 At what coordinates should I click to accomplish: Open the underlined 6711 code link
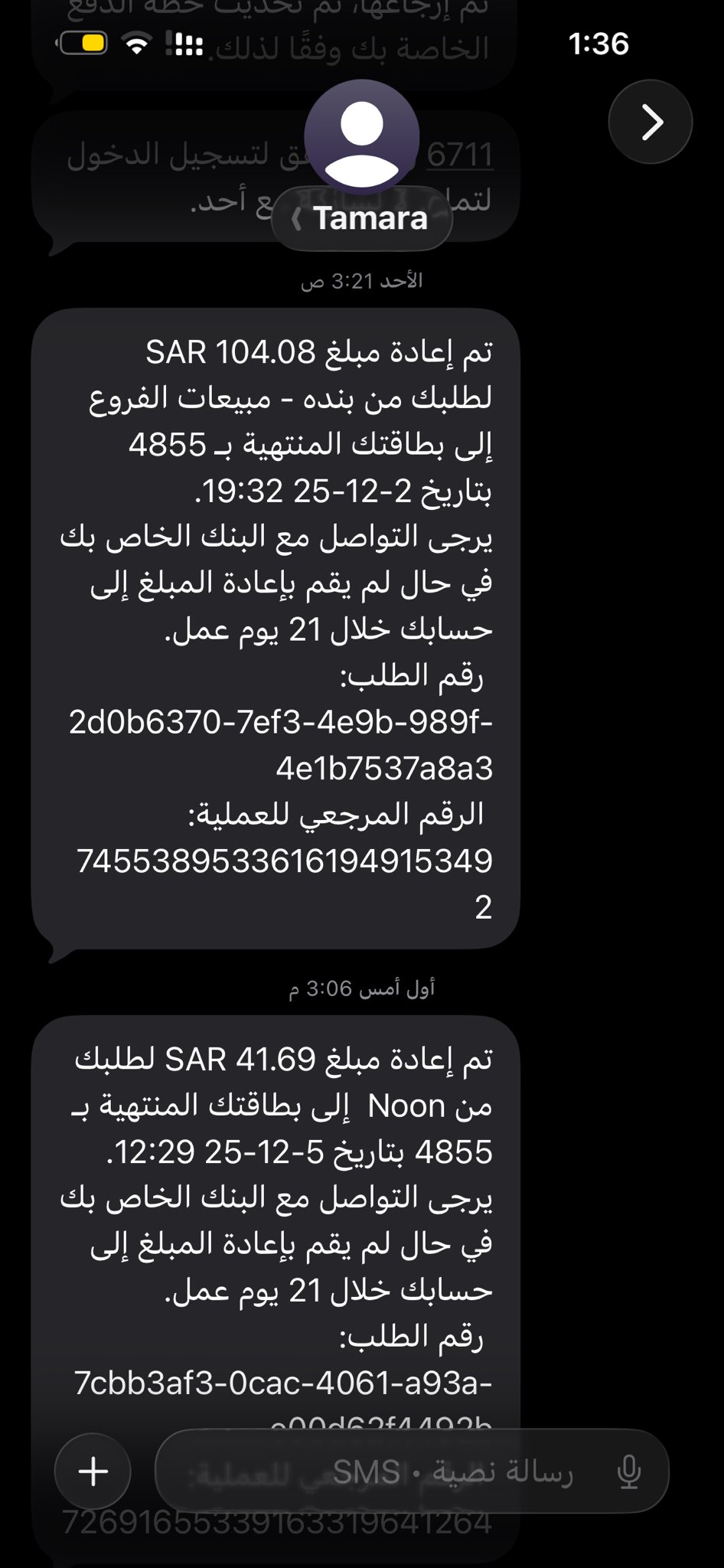[459, 155]
